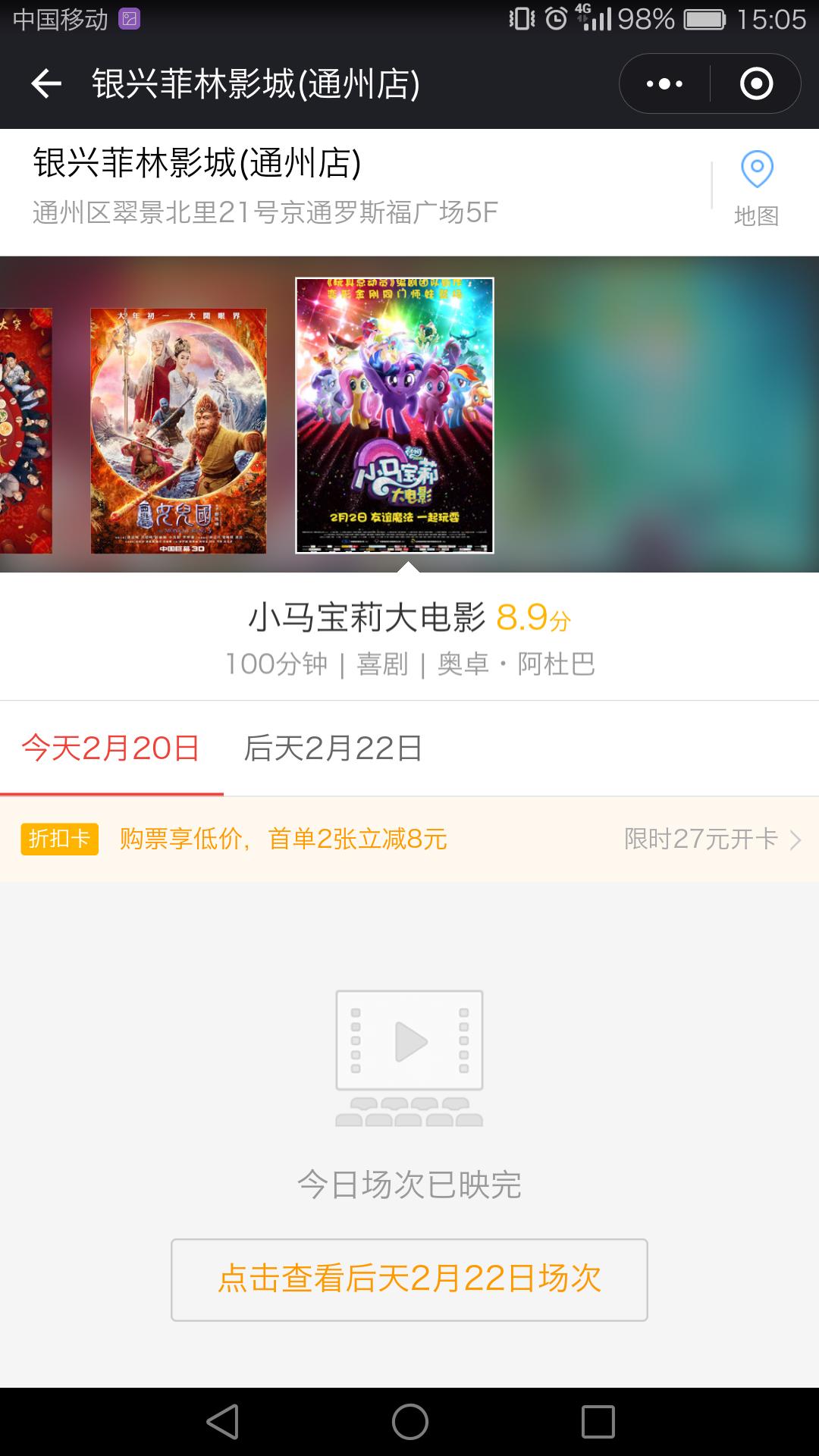819x1456 pixels.
Task: Tap the back arrow to leave the cinema page
Action: [45, 83]
